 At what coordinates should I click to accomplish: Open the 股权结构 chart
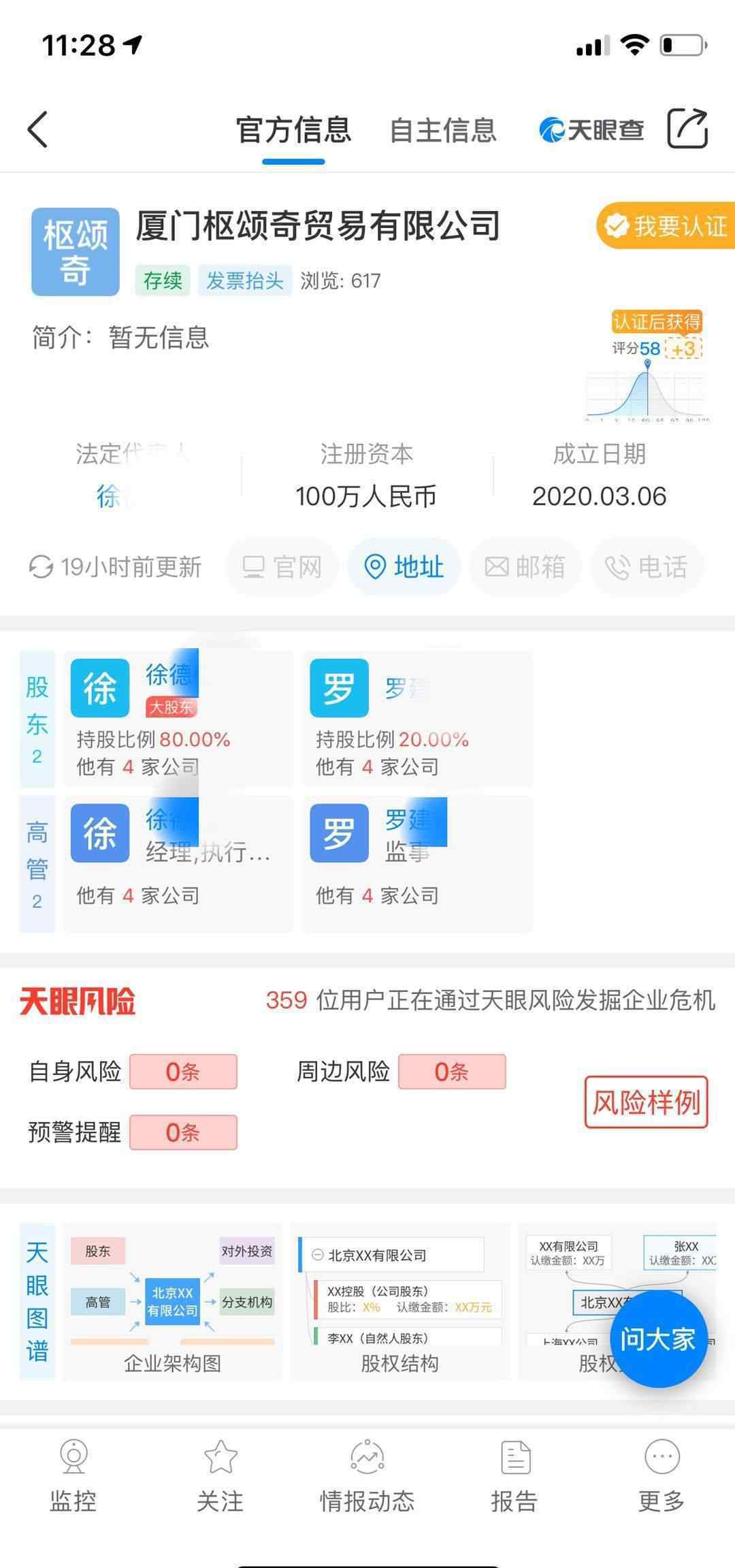pos(400,1301)
